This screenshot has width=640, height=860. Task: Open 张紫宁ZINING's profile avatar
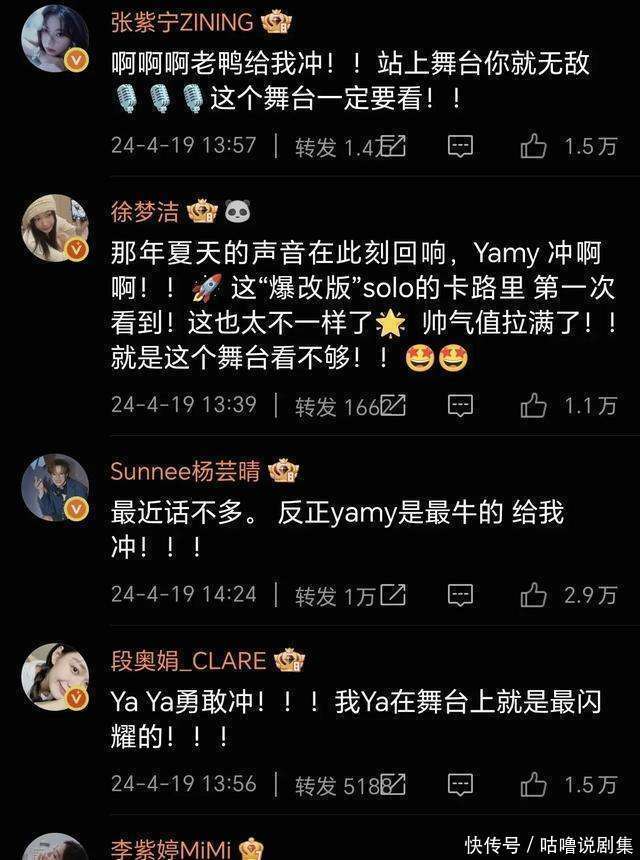[55, 40]
